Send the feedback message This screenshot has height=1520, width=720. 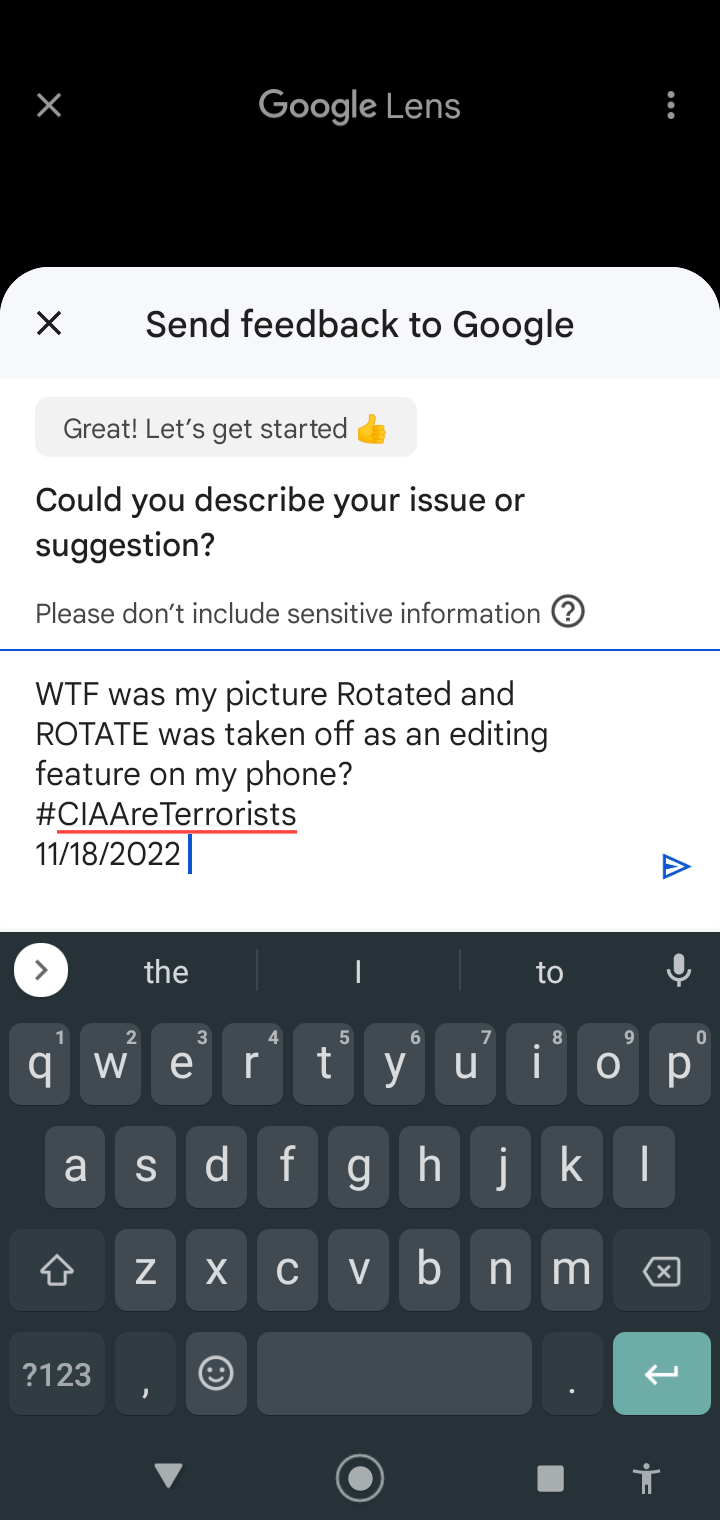[677, 866]
